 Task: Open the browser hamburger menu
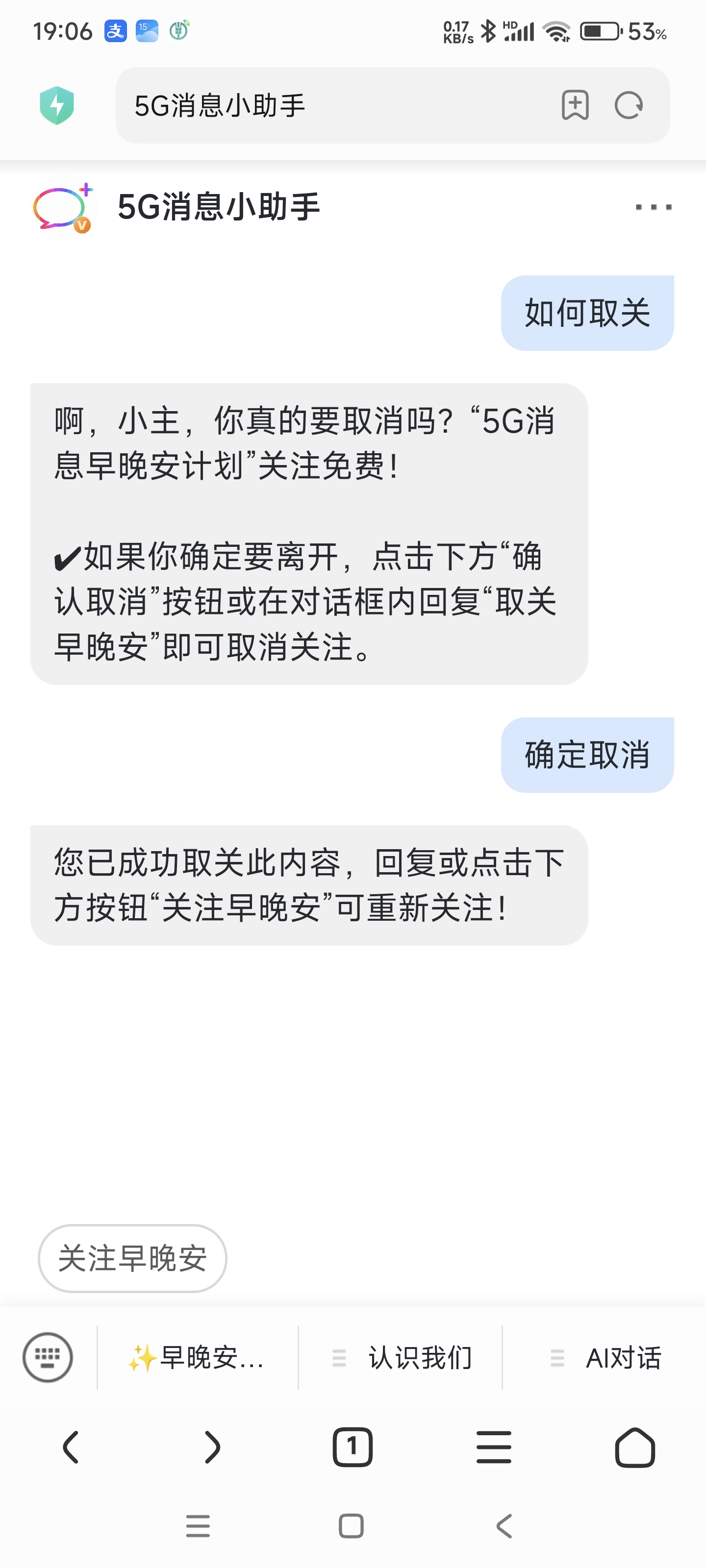coord(493,1447)
